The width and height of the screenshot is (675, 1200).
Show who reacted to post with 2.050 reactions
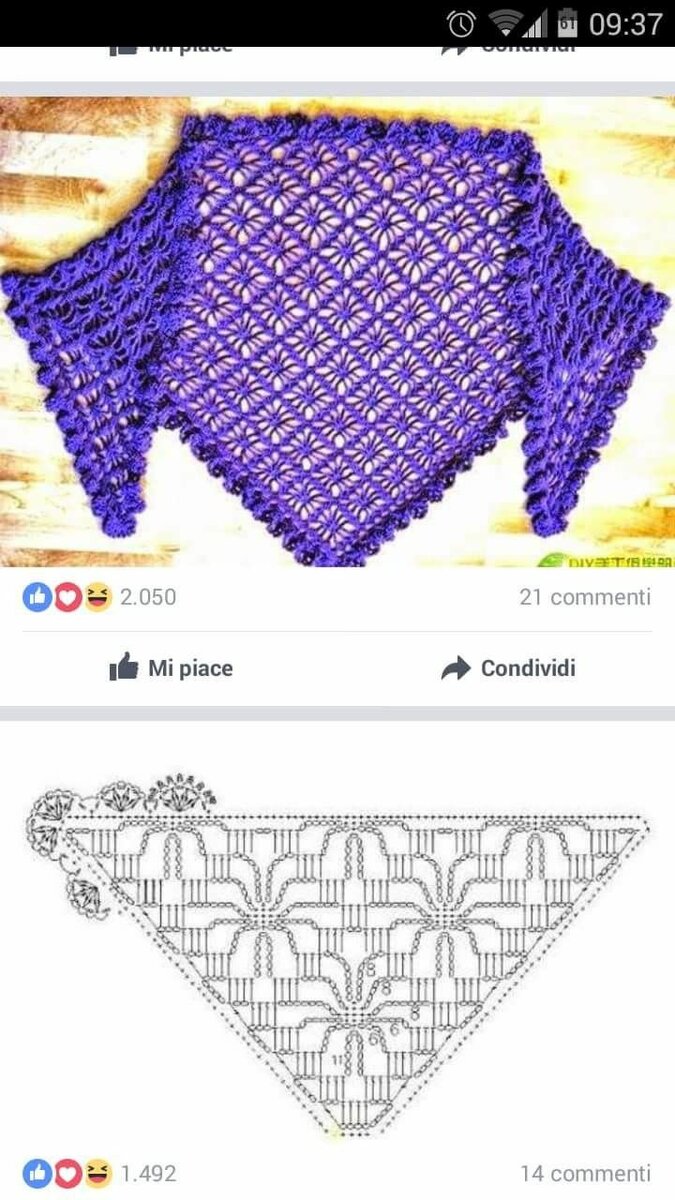[x=99, y=597]
